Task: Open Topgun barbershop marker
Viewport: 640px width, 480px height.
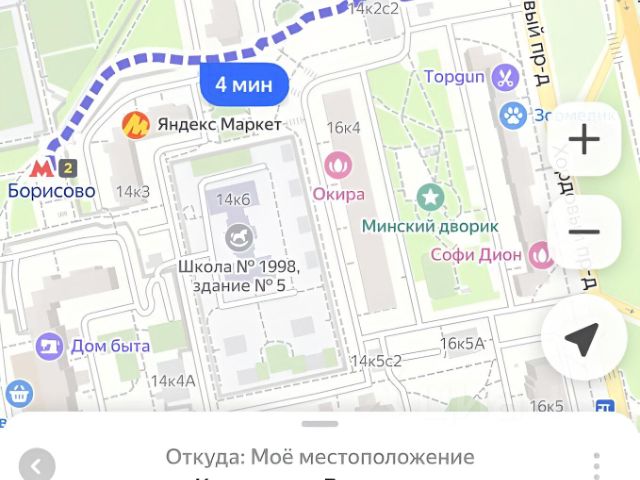Action: [508, 76]
